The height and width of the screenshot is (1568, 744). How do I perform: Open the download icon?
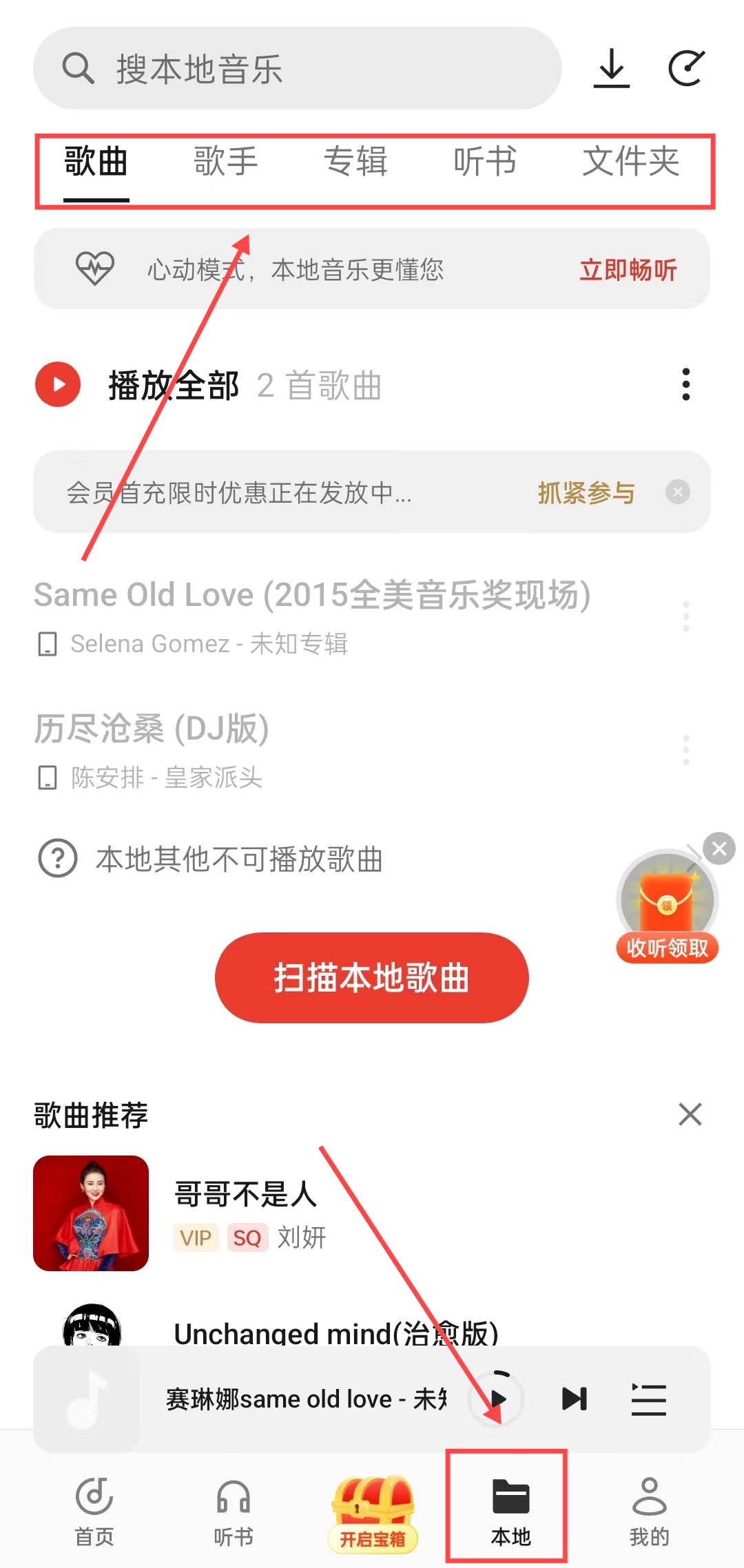pyautogui.click(x=612, y=68)
